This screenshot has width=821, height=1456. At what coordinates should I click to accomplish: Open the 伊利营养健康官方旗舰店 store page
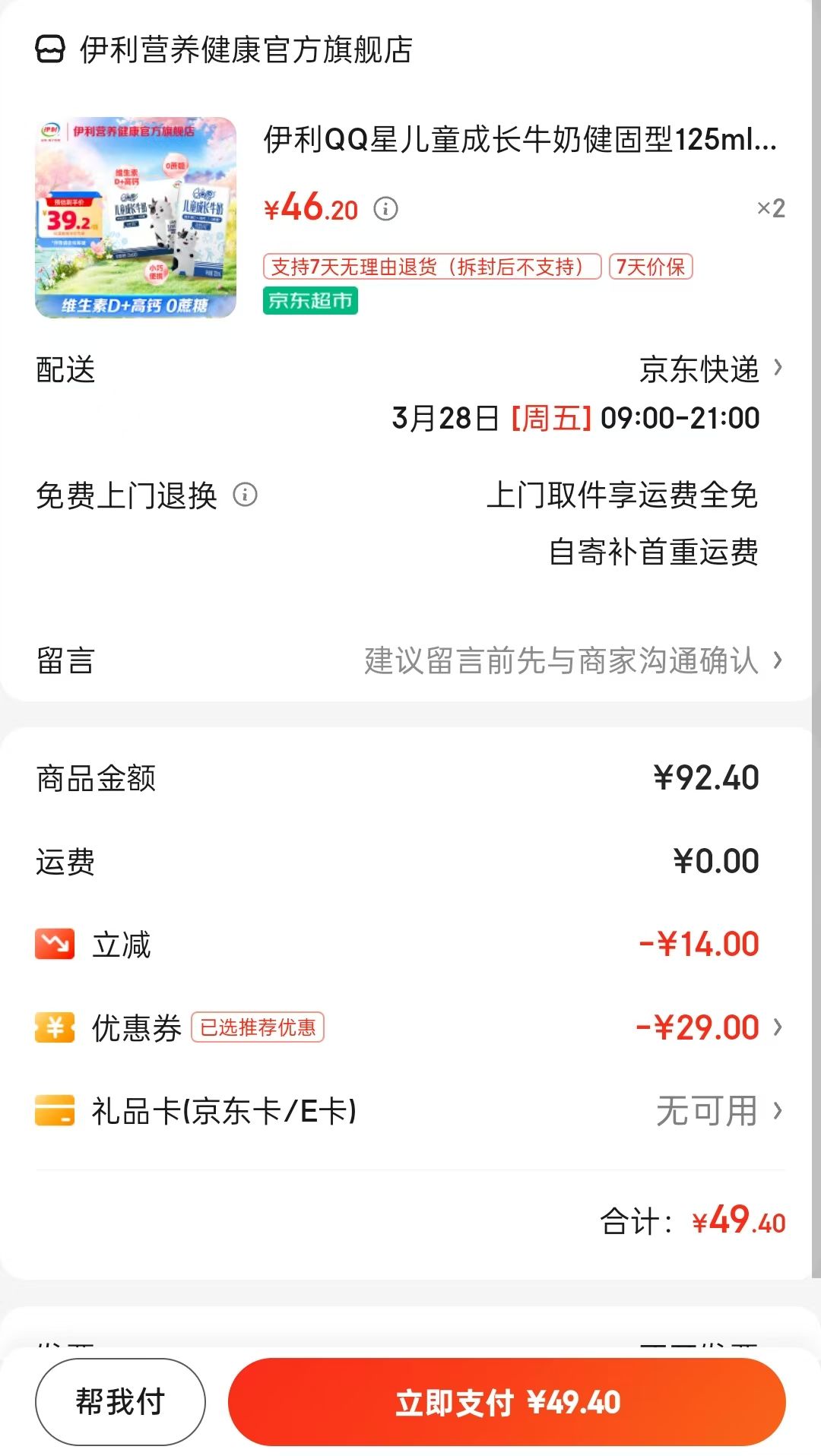pos(224,50)
